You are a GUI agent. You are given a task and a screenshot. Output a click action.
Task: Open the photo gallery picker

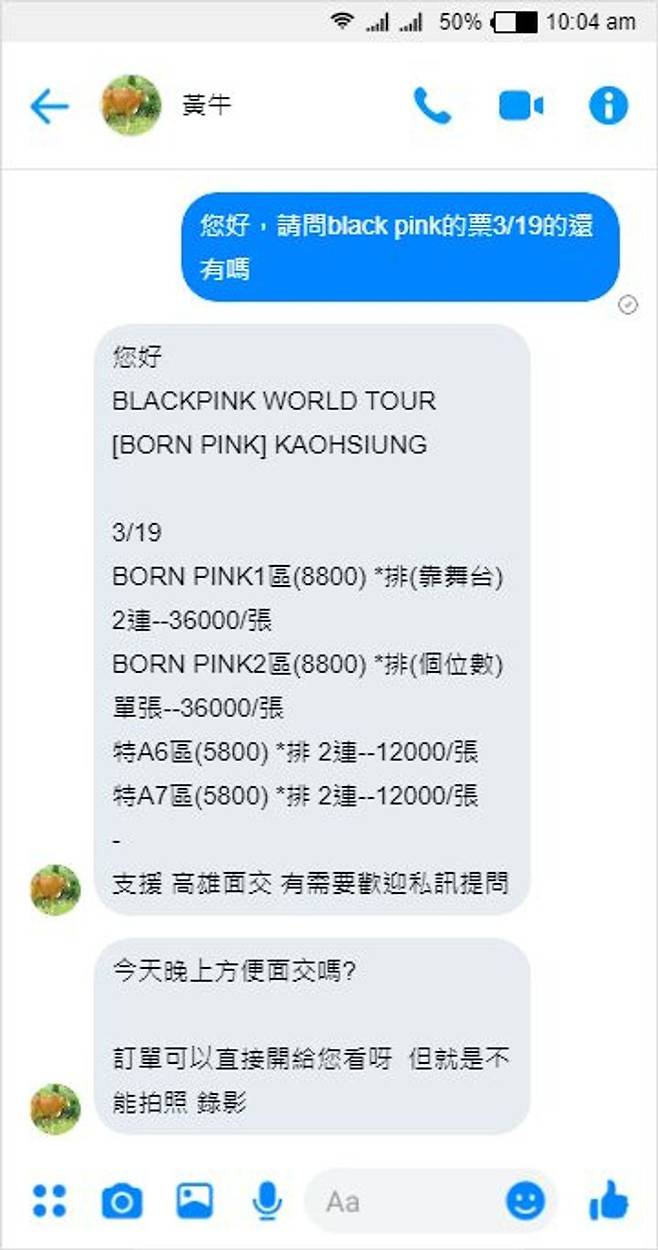(x=195, y=1200)
